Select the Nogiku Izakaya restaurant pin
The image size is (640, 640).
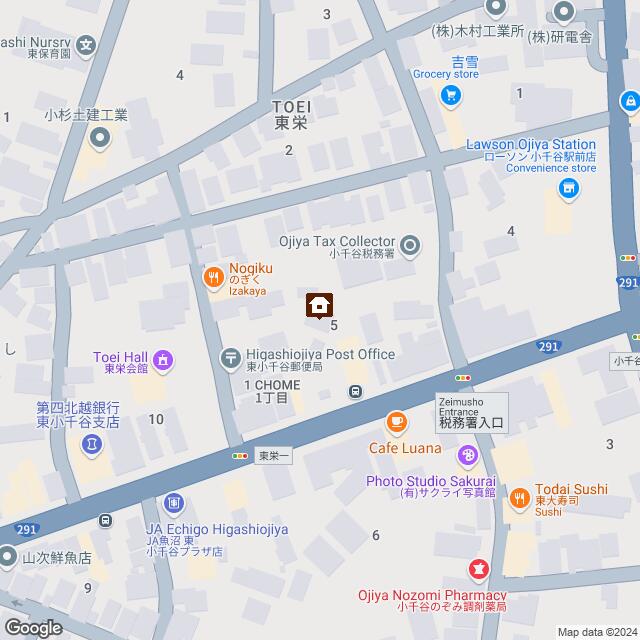[x=212, y=279]
